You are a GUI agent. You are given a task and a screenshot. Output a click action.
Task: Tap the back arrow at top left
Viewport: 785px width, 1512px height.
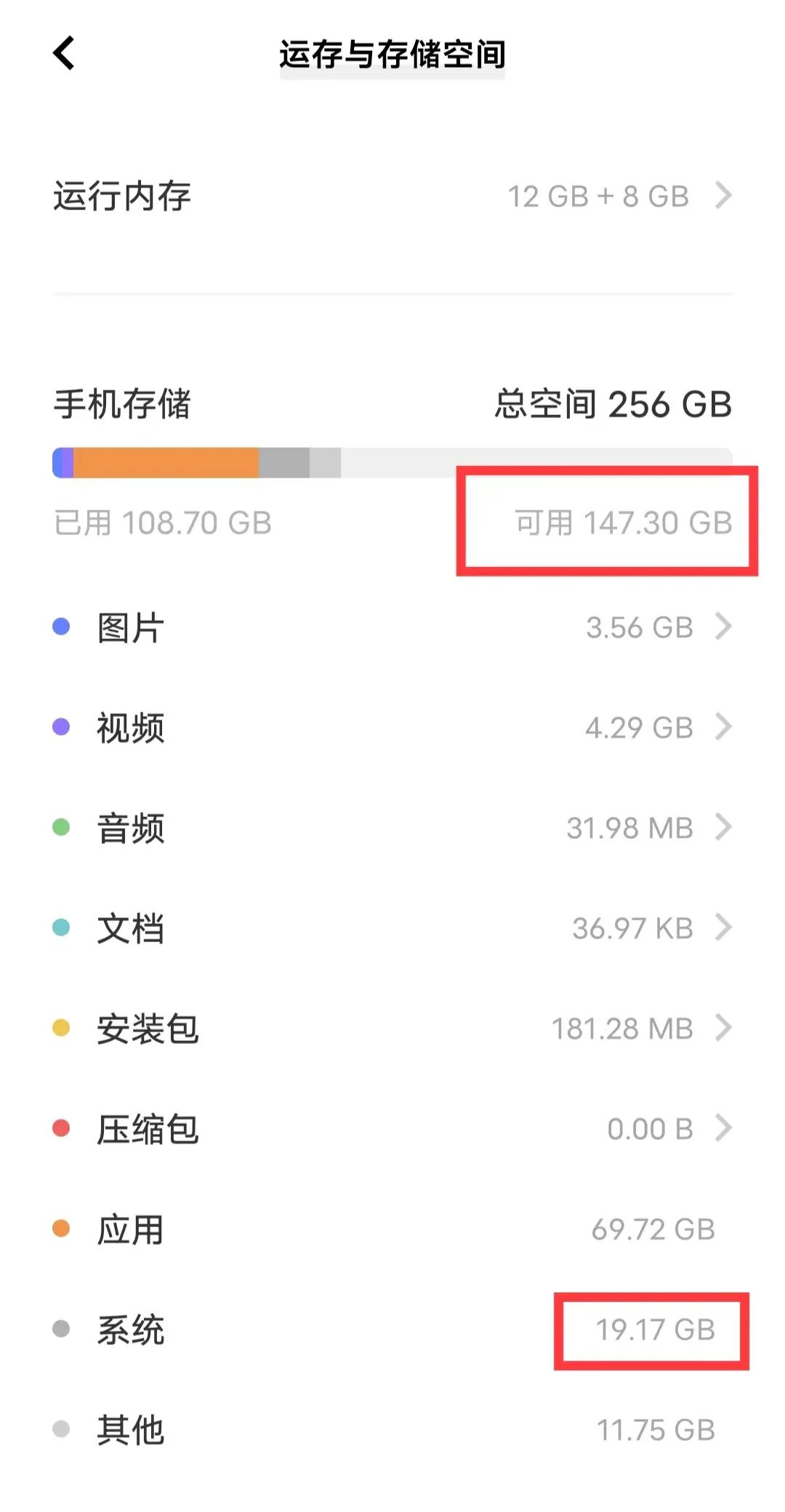pyautogui.click(x=64, y=52)
